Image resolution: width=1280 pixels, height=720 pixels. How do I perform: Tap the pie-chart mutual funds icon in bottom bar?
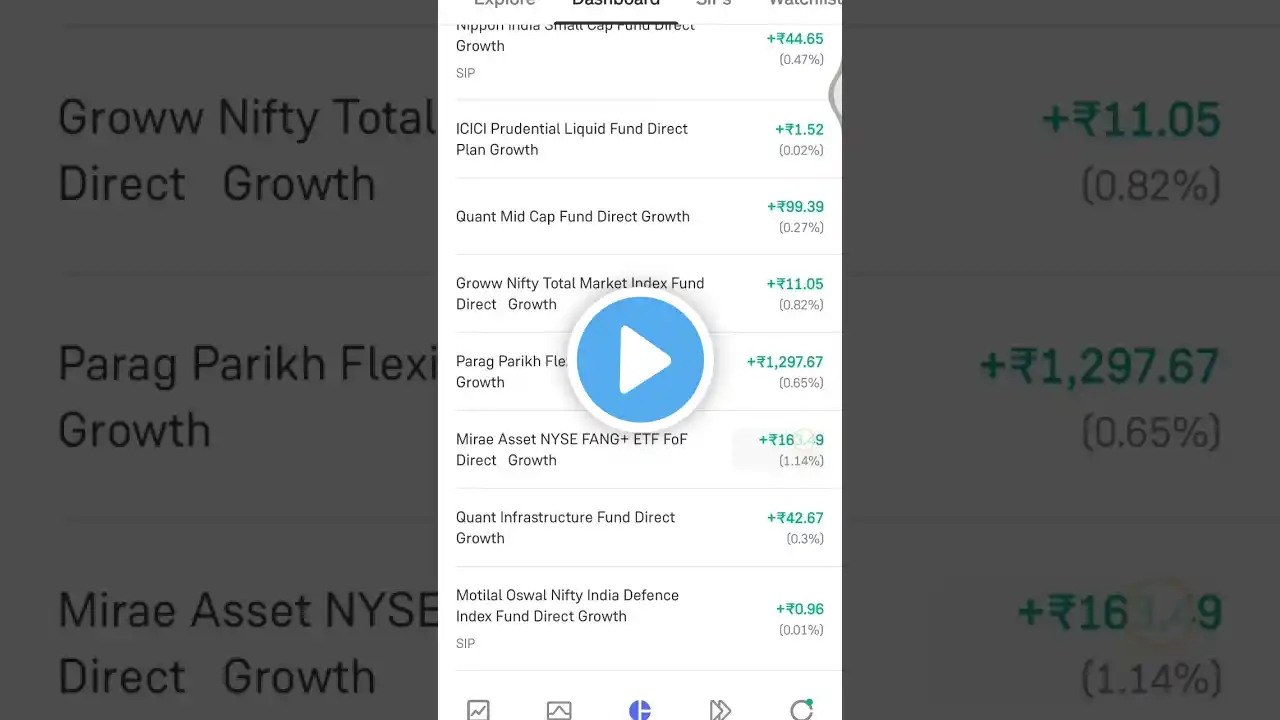640,709
